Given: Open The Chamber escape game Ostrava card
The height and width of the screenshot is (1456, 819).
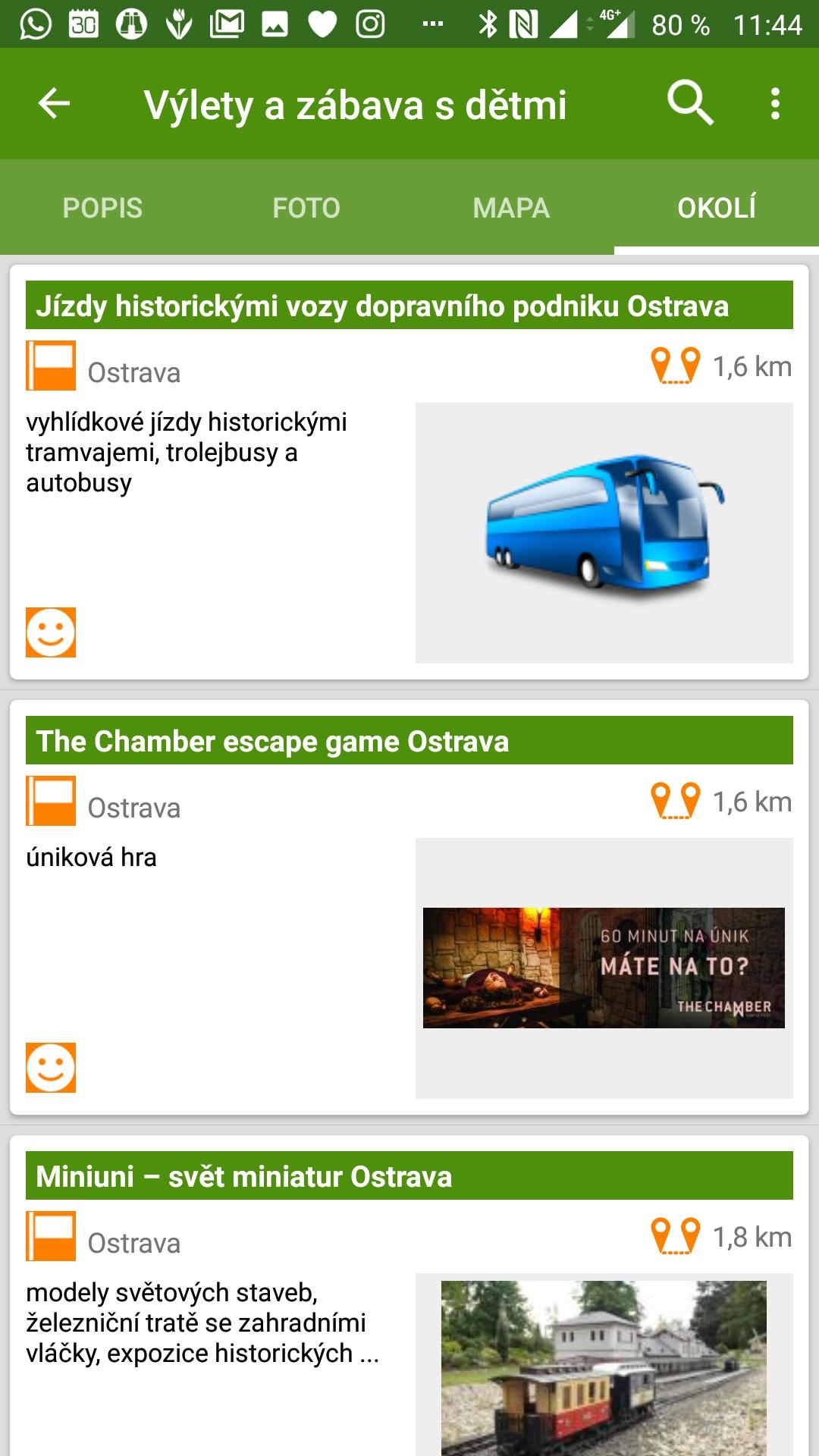Looking at the screenshot, I should click(409, 907).
